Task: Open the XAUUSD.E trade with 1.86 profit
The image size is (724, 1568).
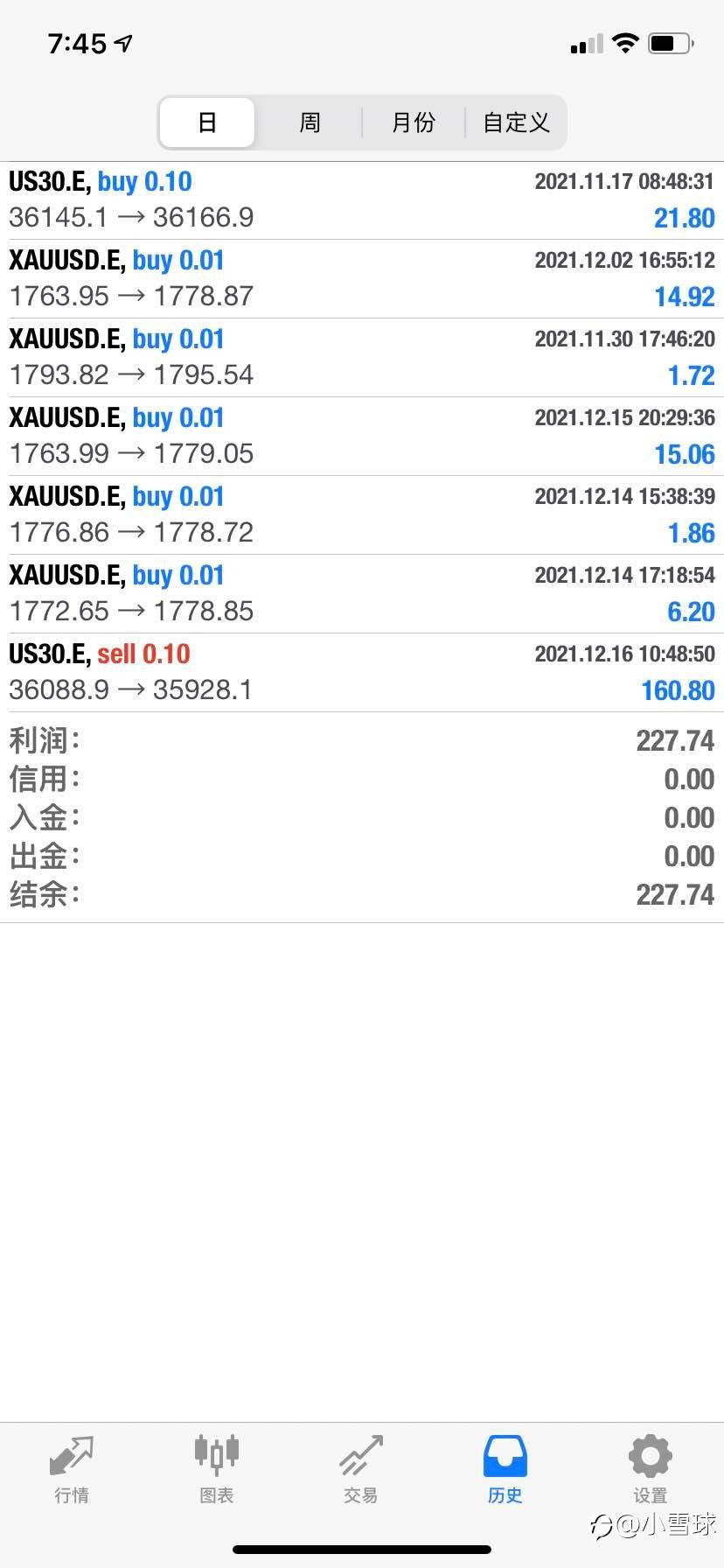Action: (x=362, y=515)
